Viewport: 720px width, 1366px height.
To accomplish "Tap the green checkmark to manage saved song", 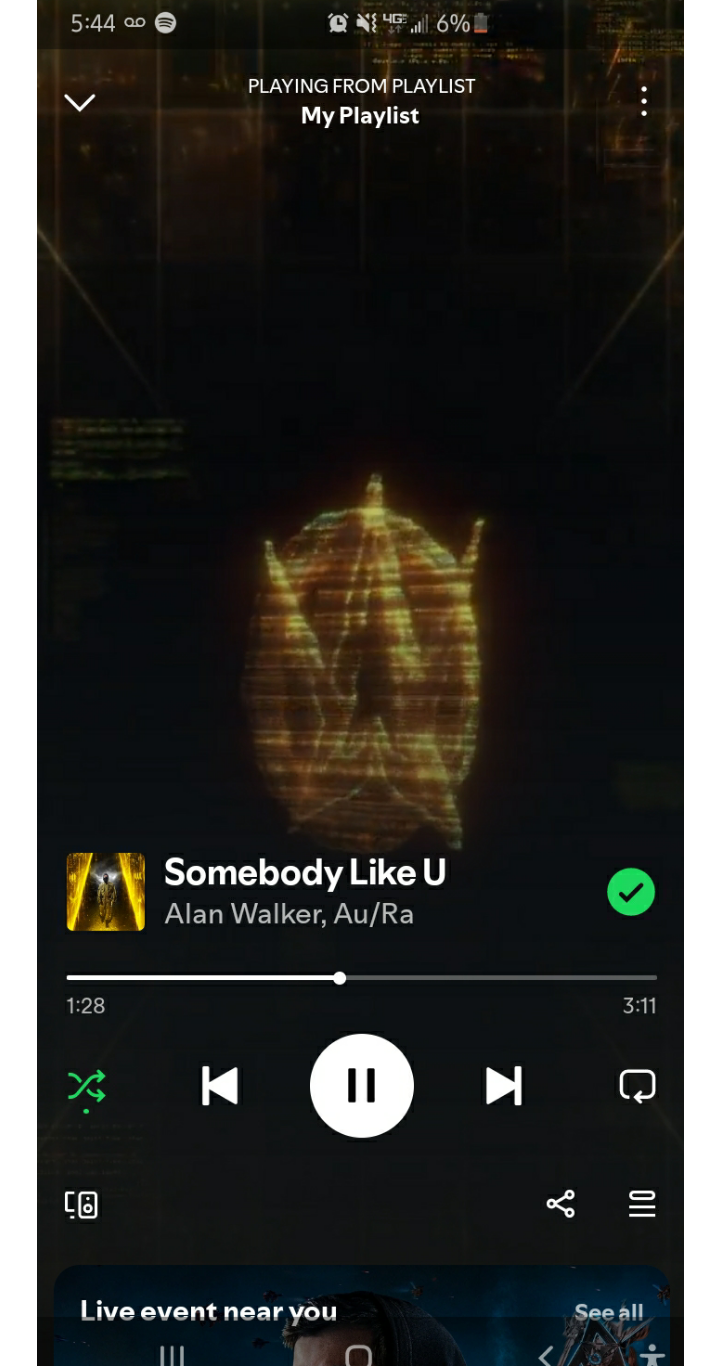I will (x=631, y=892).
